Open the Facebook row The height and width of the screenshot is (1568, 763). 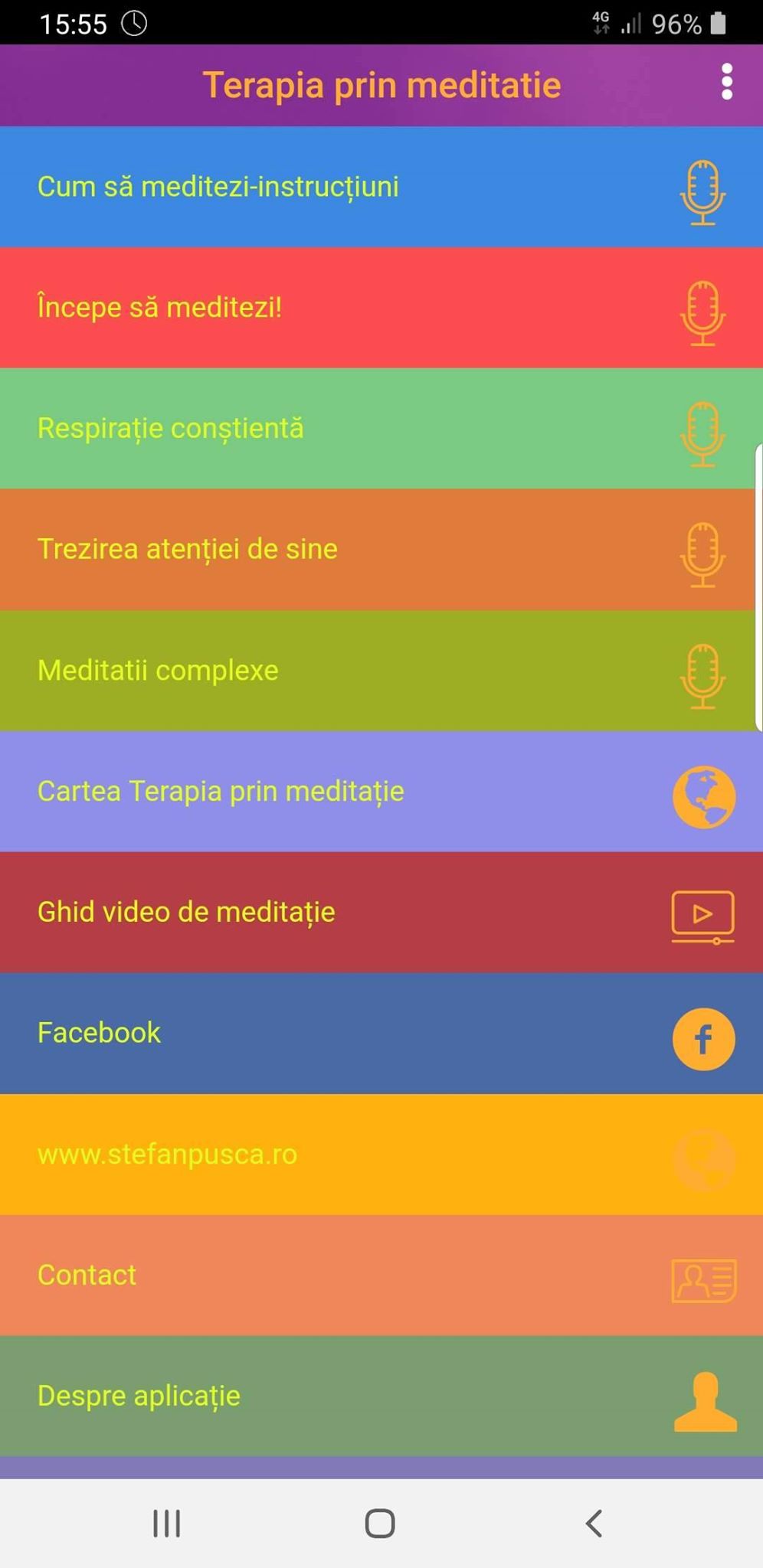(381, 1034)
